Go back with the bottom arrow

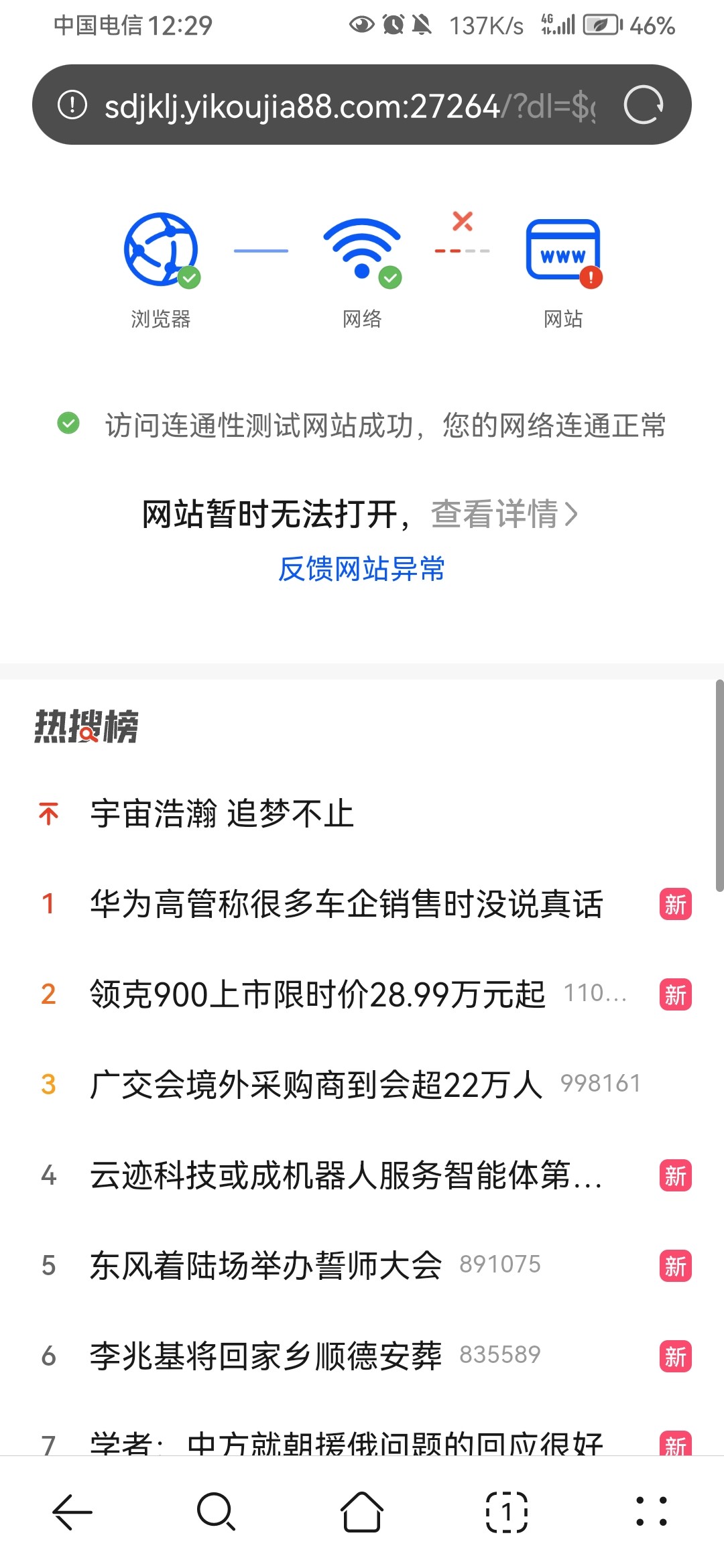[72, 1512]
